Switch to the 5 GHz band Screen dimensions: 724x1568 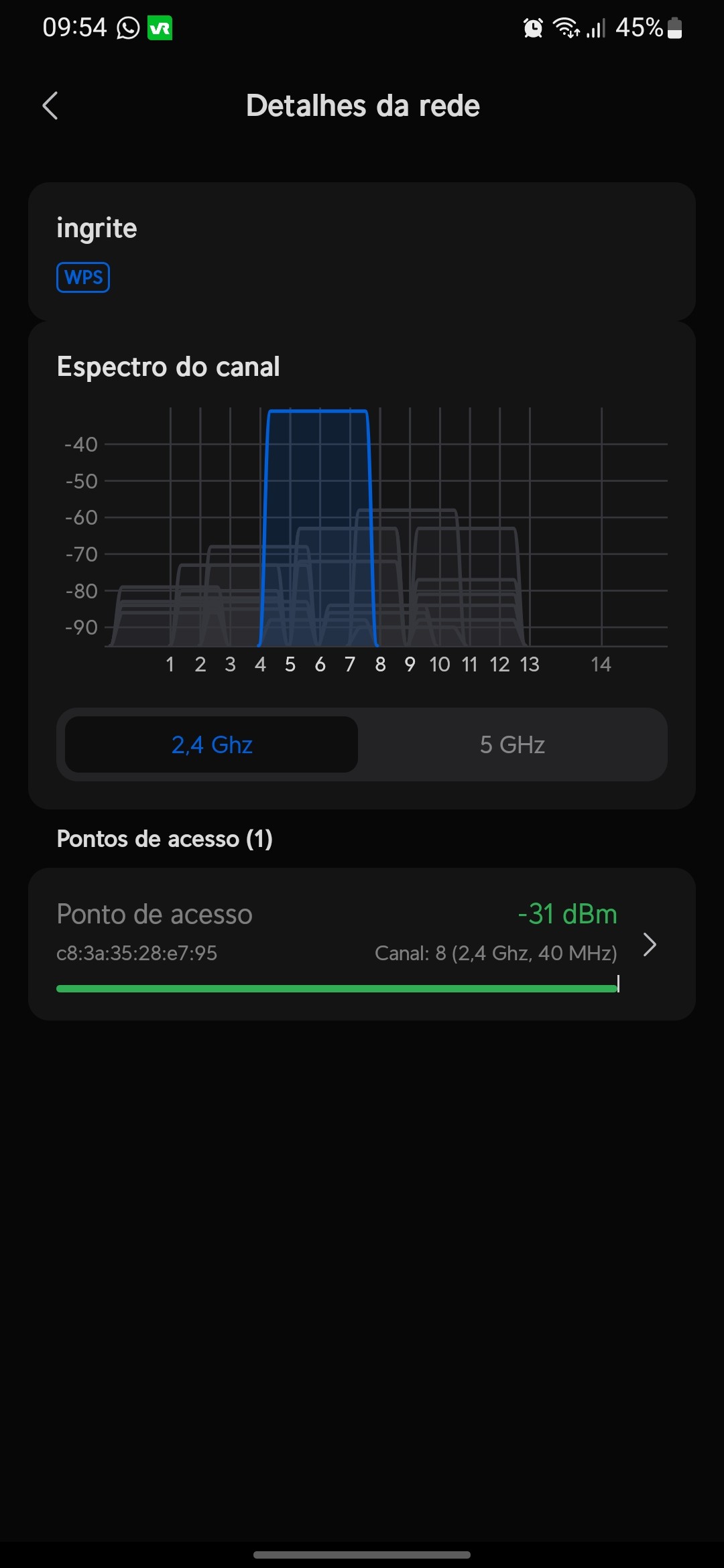pyautogui.click(x=512, y=744)
